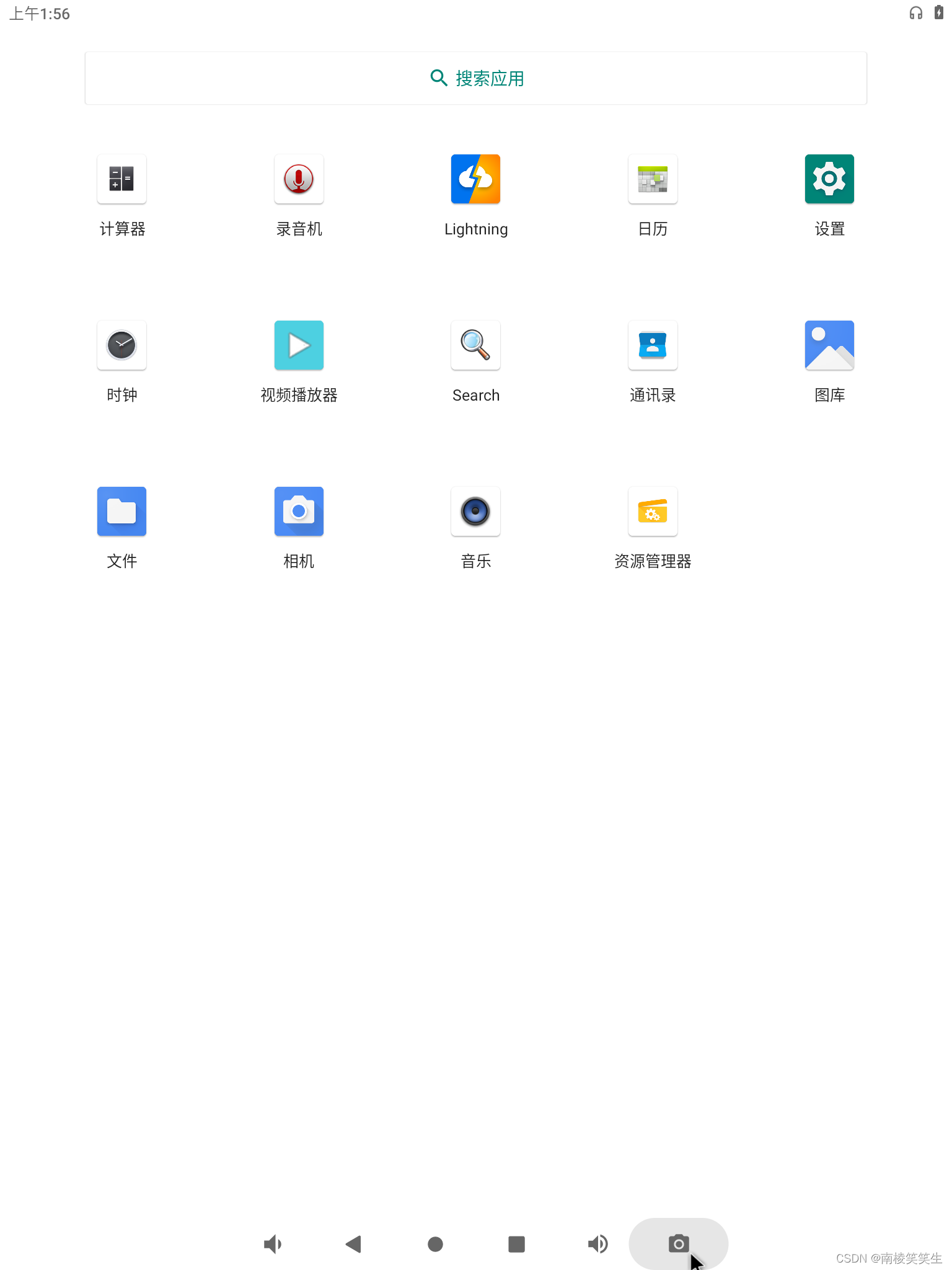Open the 图库 gallery app

[x=829, y=345]
